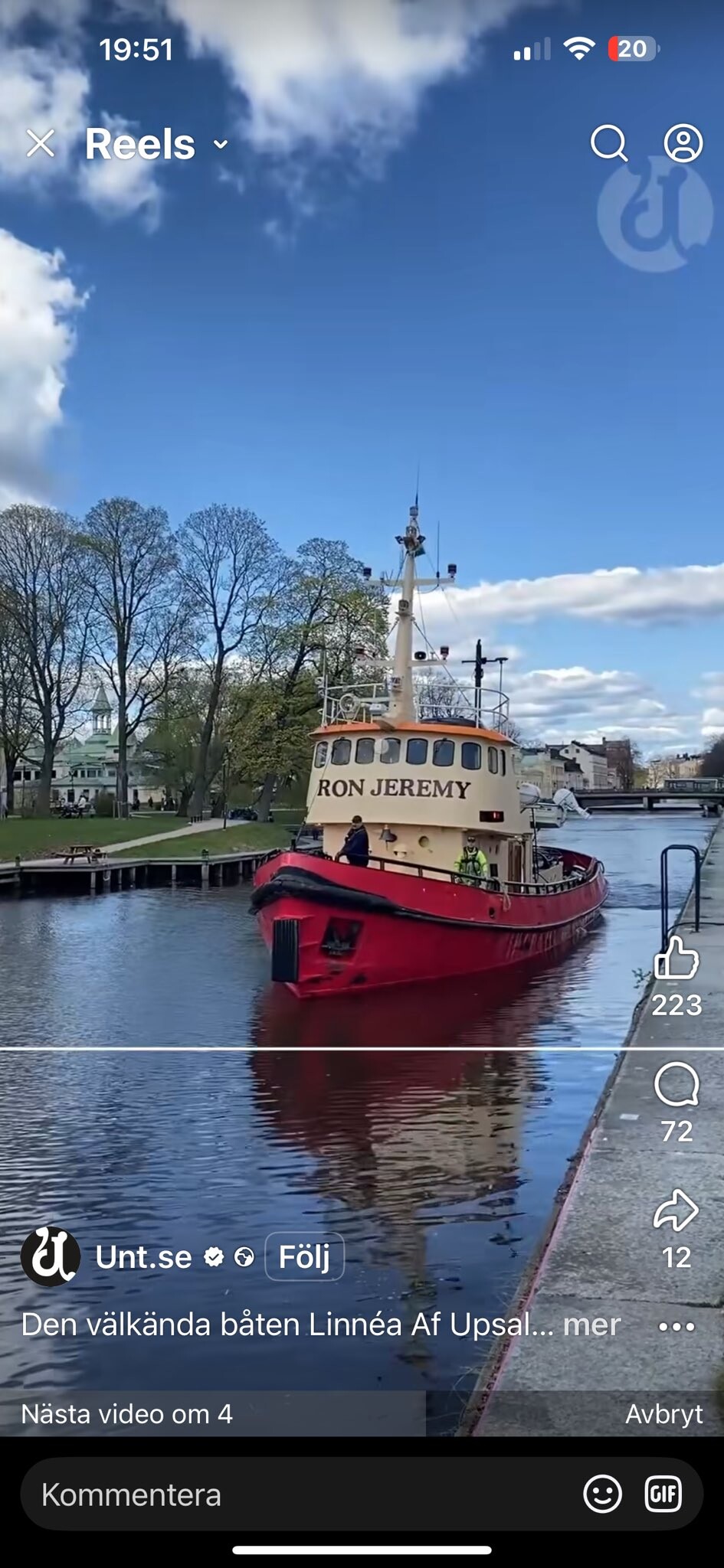The height and width of the screenshot is (1568, 724).
Task: Share this reel
Action: [x=676, y=1211]
